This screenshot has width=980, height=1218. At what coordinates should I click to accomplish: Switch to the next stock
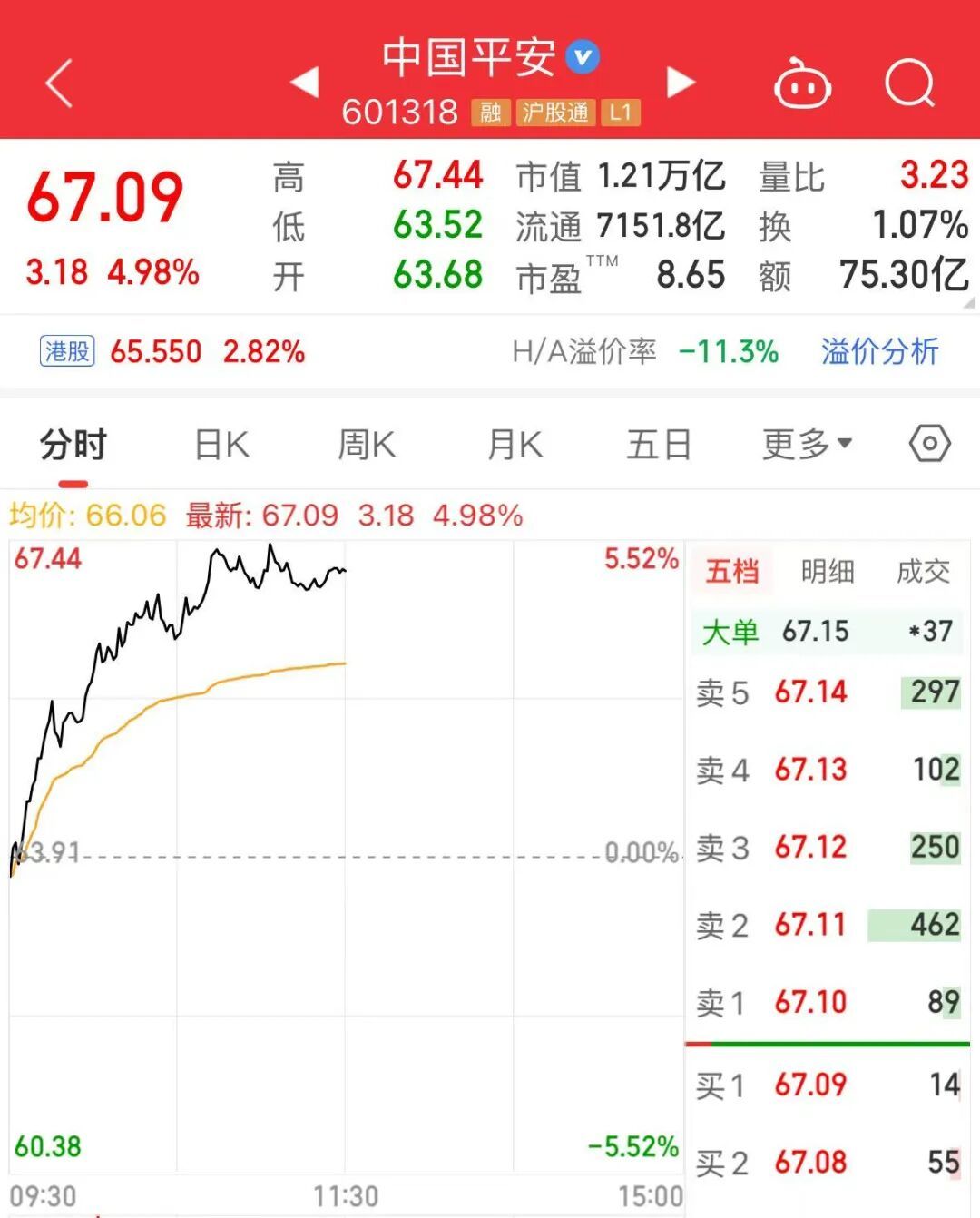tap(681, 82)
